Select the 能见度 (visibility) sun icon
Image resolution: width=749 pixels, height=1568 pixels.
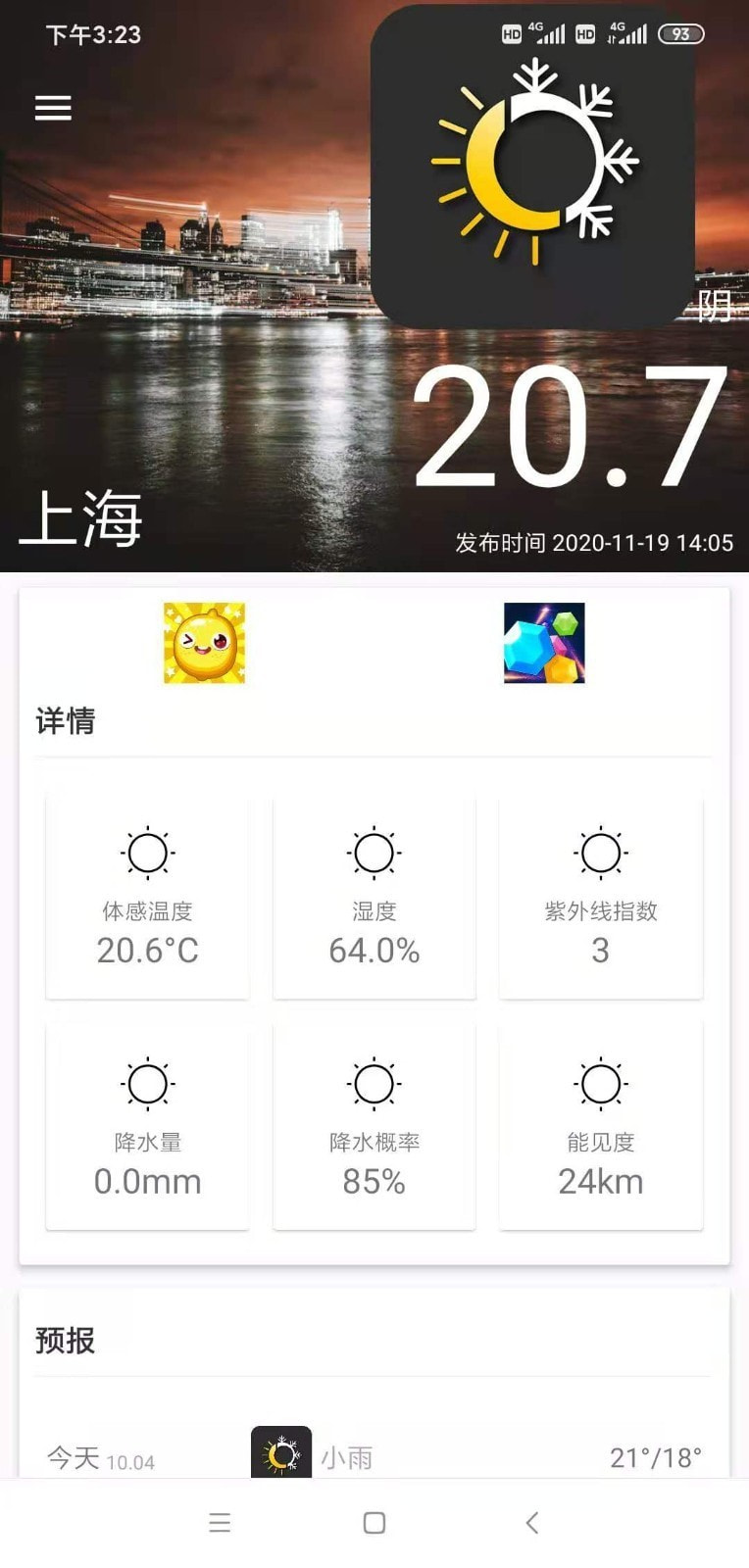click(x=600, y=1083)
